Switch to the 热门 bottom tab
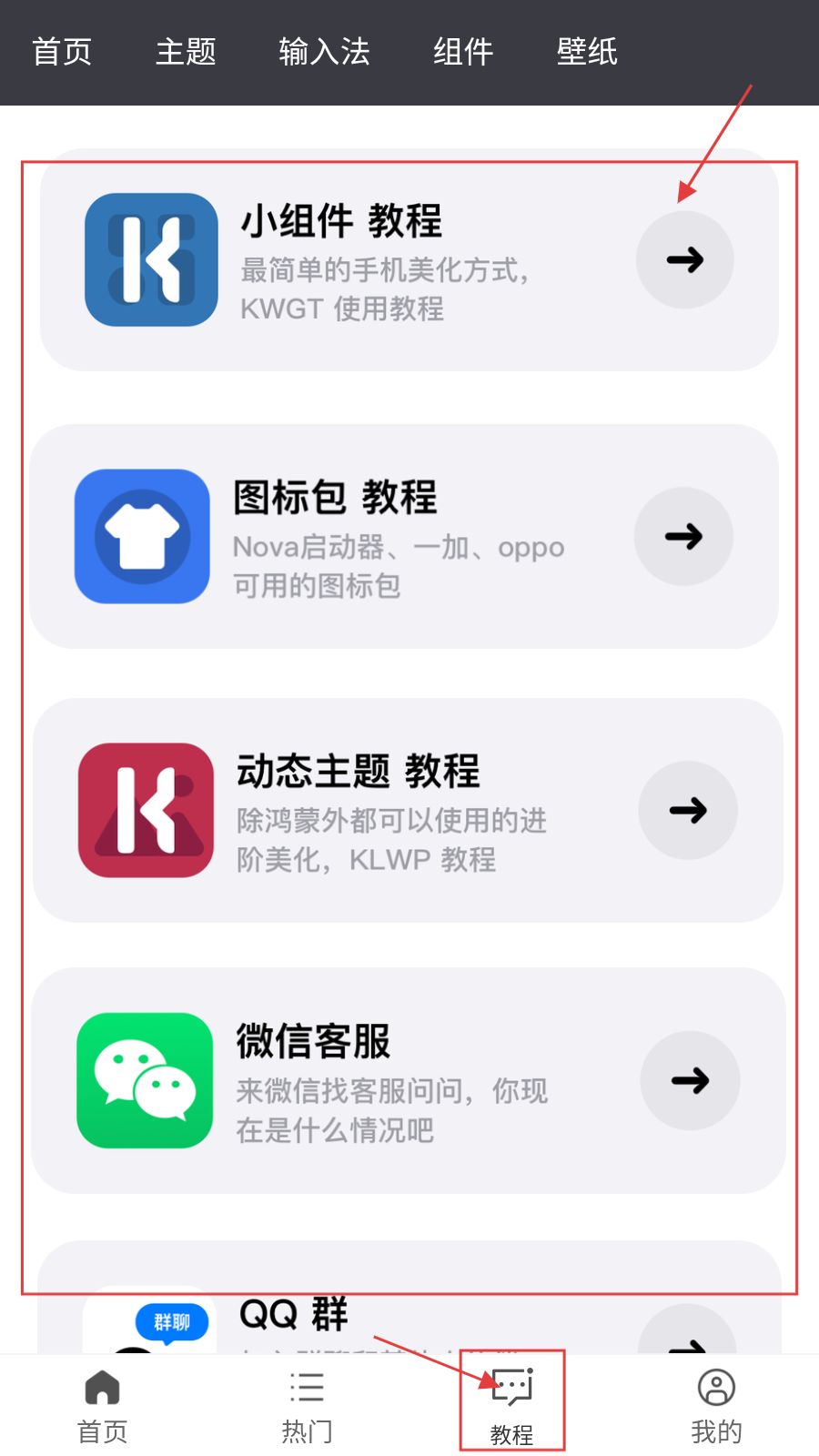 point(307,1404)
